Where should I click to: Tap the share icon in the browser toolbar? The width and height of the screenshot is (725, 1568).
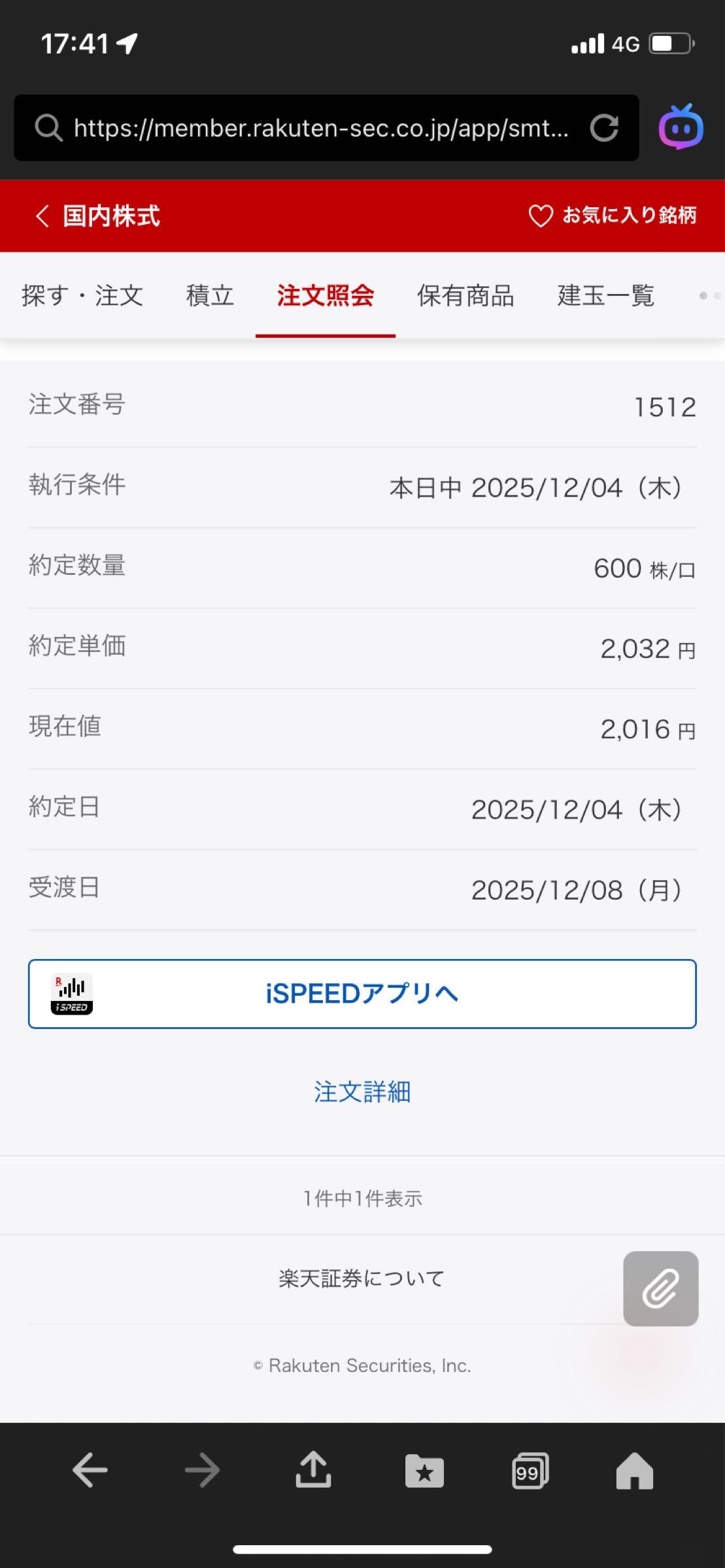(314, 1471)
